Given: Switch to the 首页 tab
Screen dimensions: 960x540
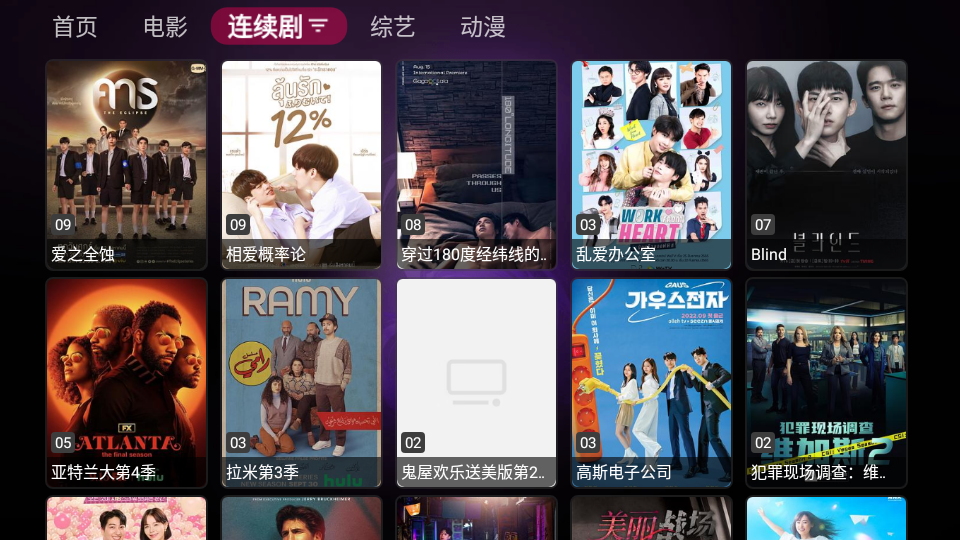Looking at the screenshot, I should tap(75, 27).
